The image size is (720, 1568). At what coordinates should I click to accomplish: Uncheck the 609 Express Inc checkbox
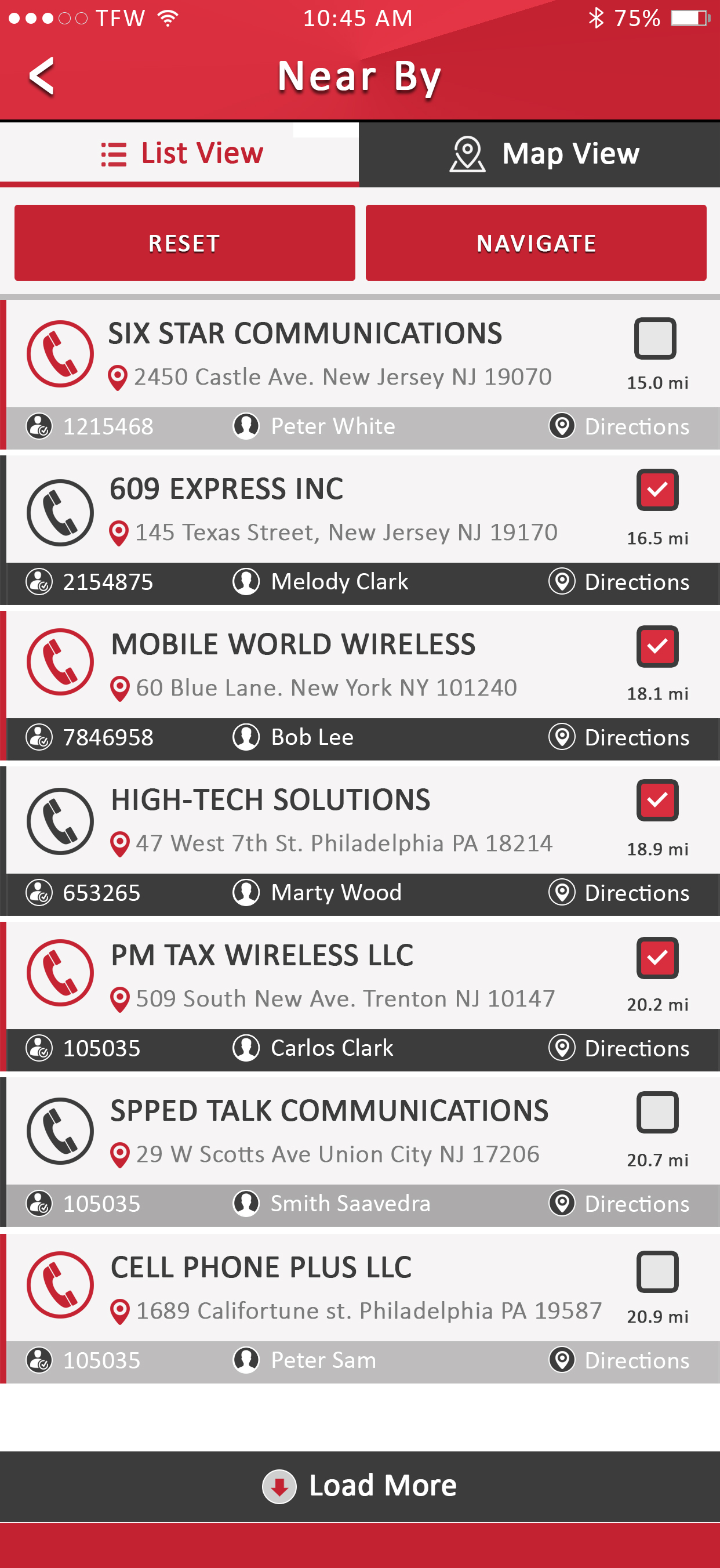pos(657,490)
